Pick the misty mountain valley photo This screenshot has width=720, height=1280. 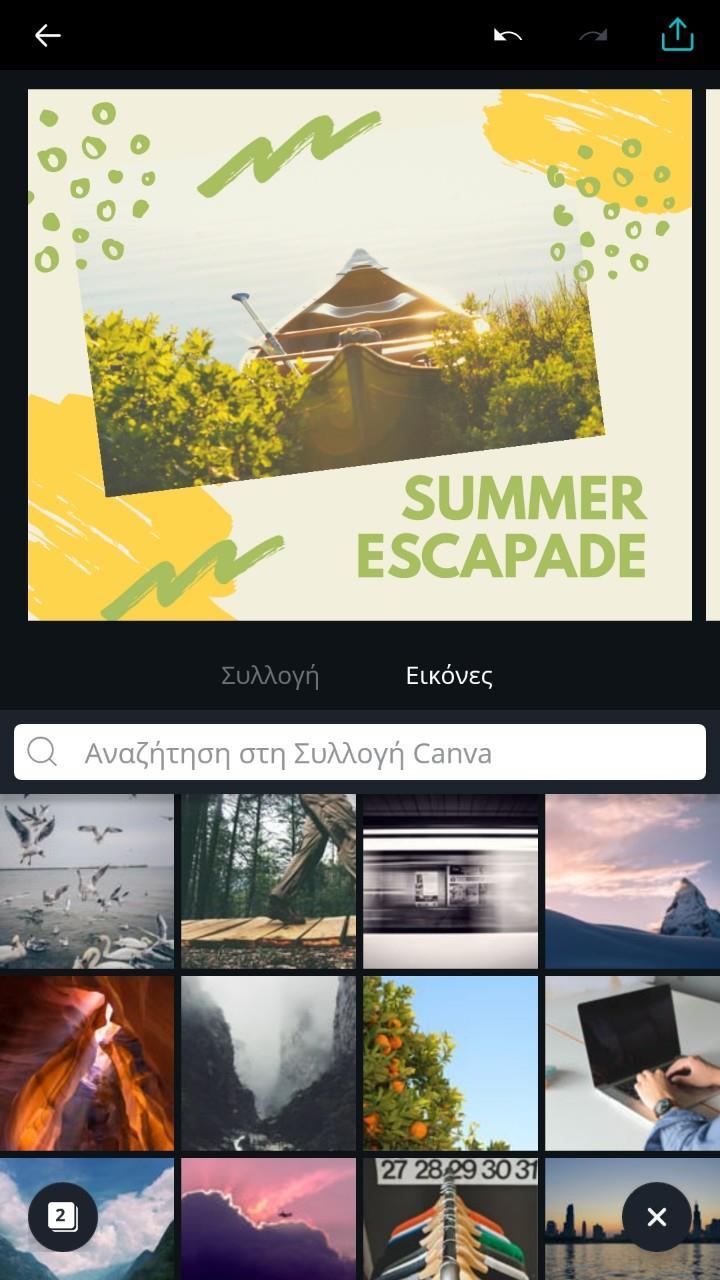(x=268, y=1063)
